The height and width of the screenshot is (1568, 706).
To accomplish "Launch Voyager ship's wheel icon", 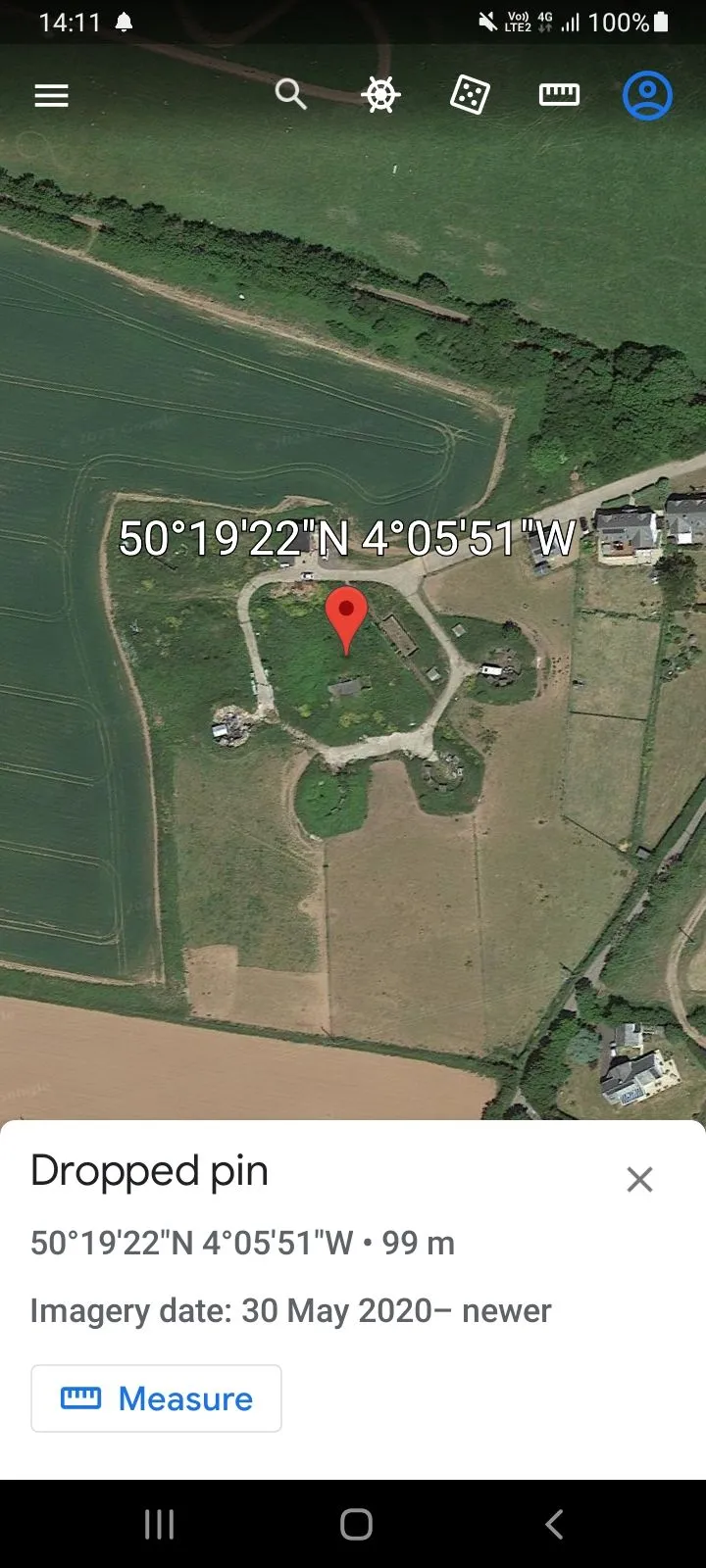I will [x=380, y=95].
